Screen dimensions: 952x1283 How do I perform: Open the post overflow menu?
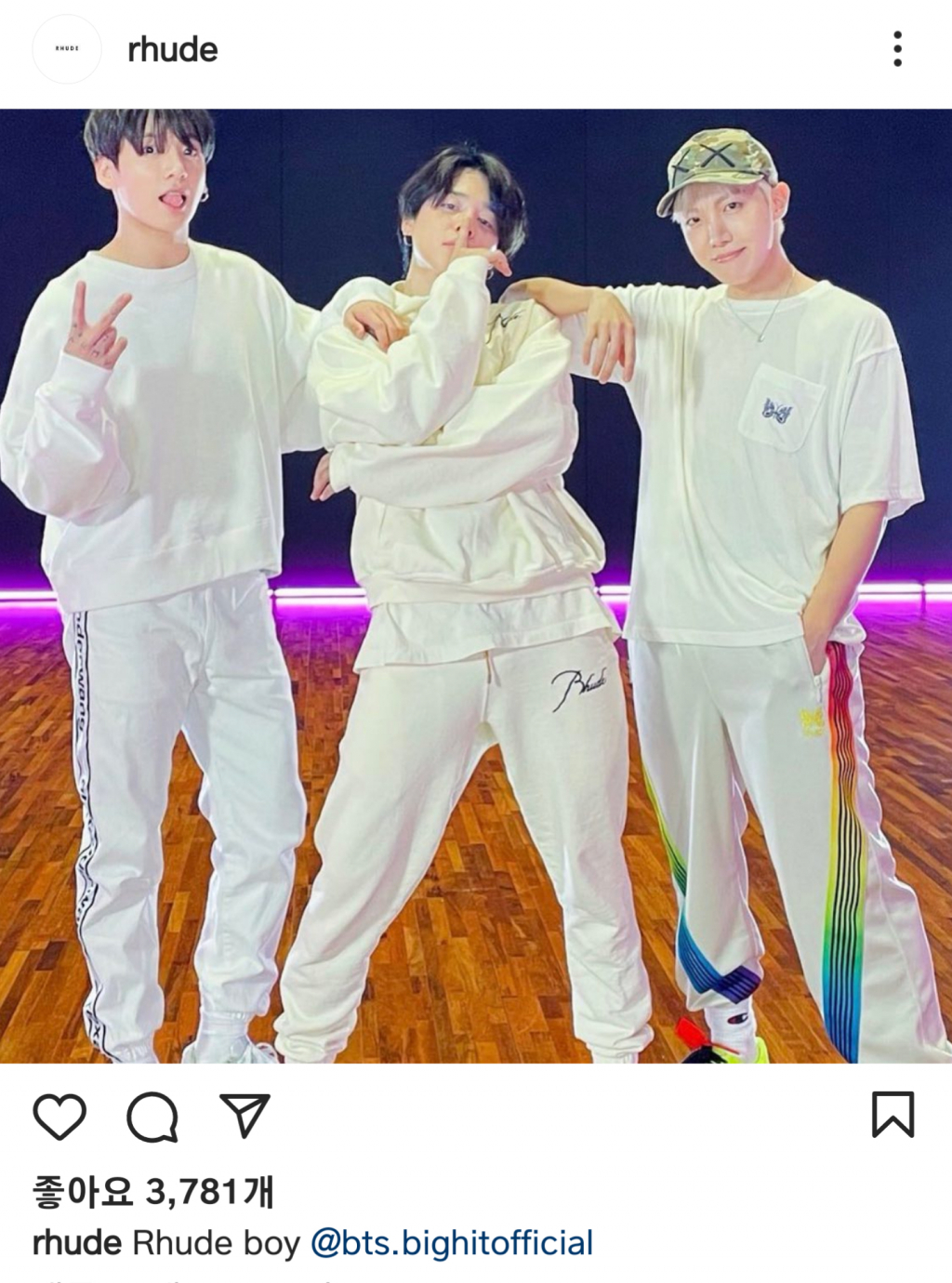click(897, 49)
